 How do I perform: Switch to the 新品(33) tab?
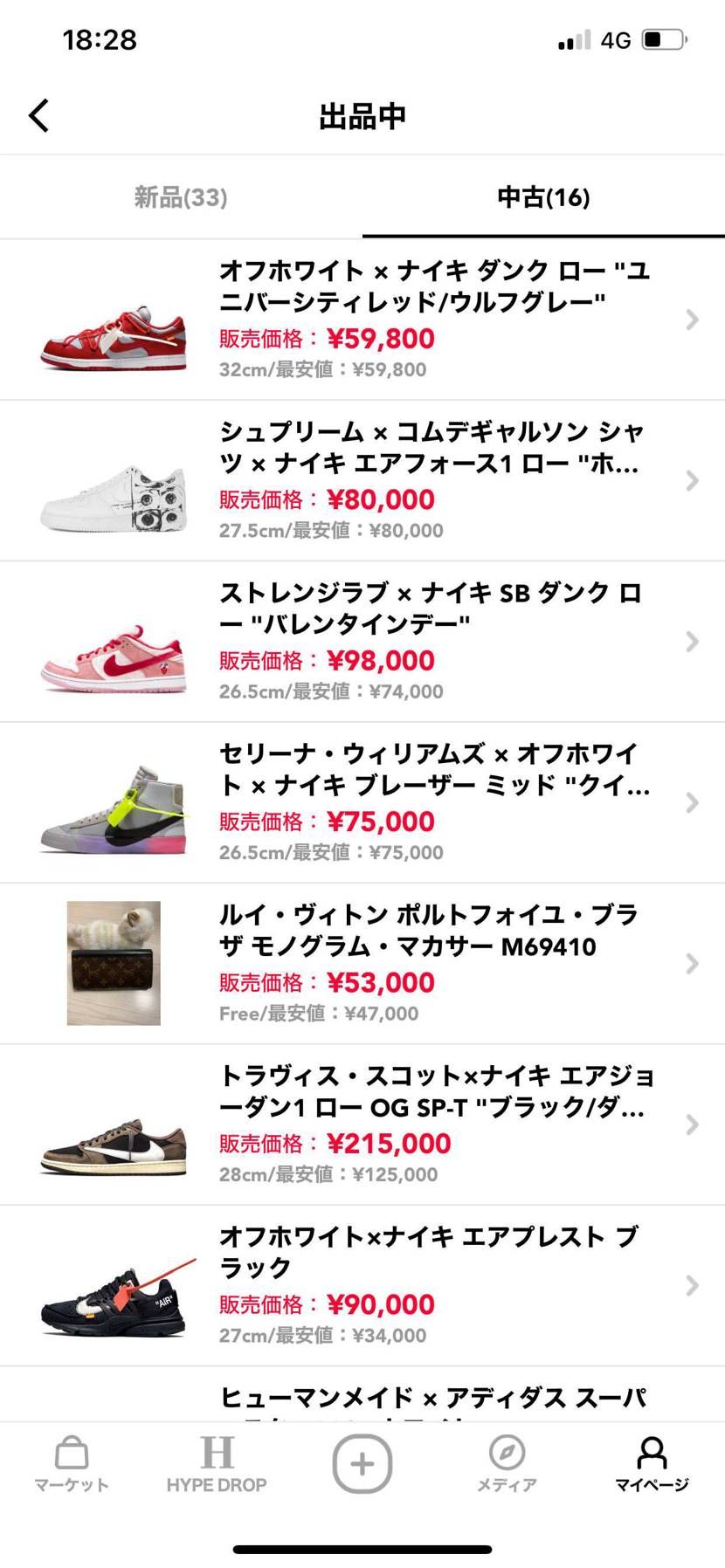pyautogui.click(x=180, y=197)
